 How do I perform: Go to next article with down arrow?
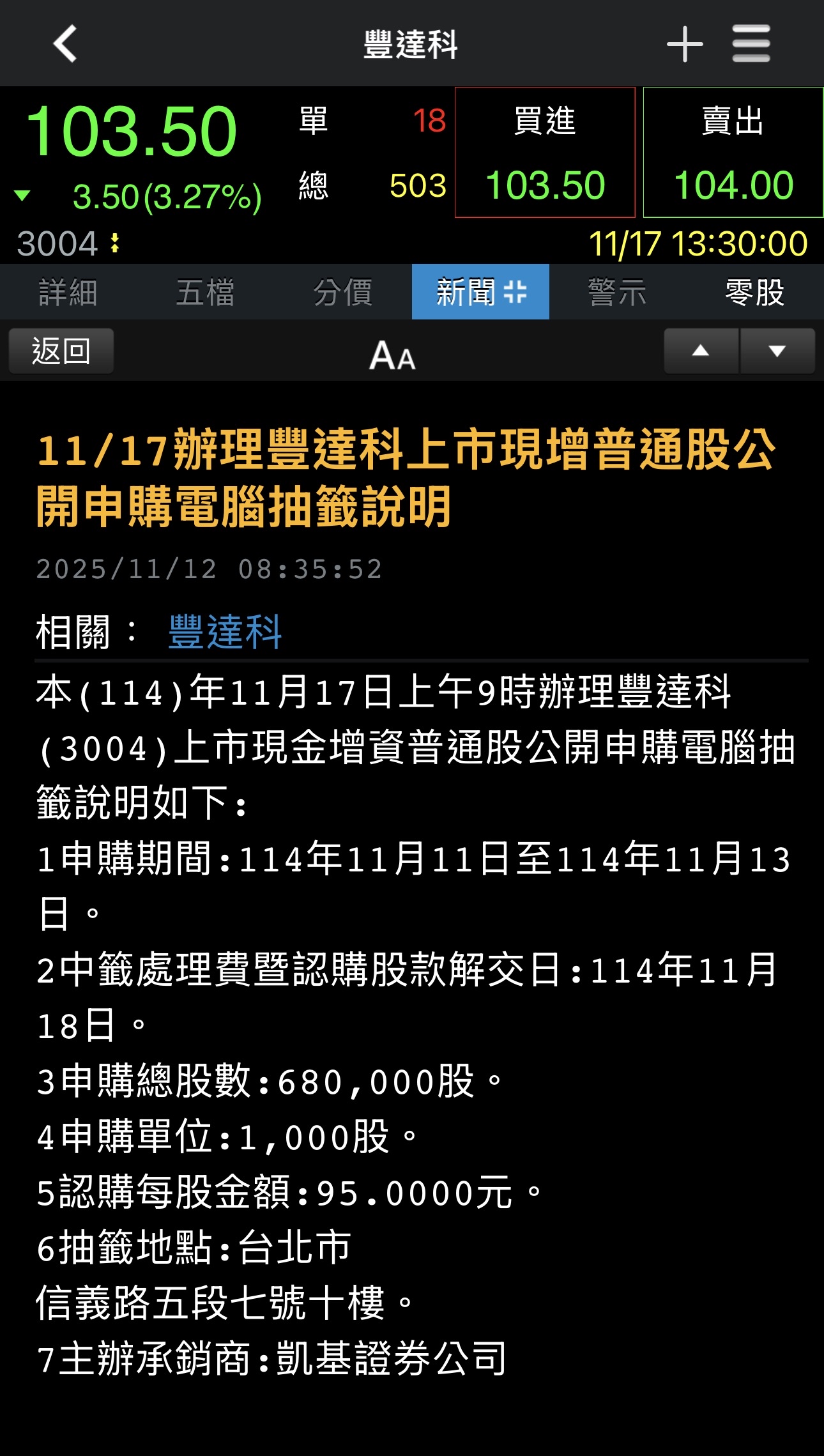pyautogui.click(x=777, y=351)
